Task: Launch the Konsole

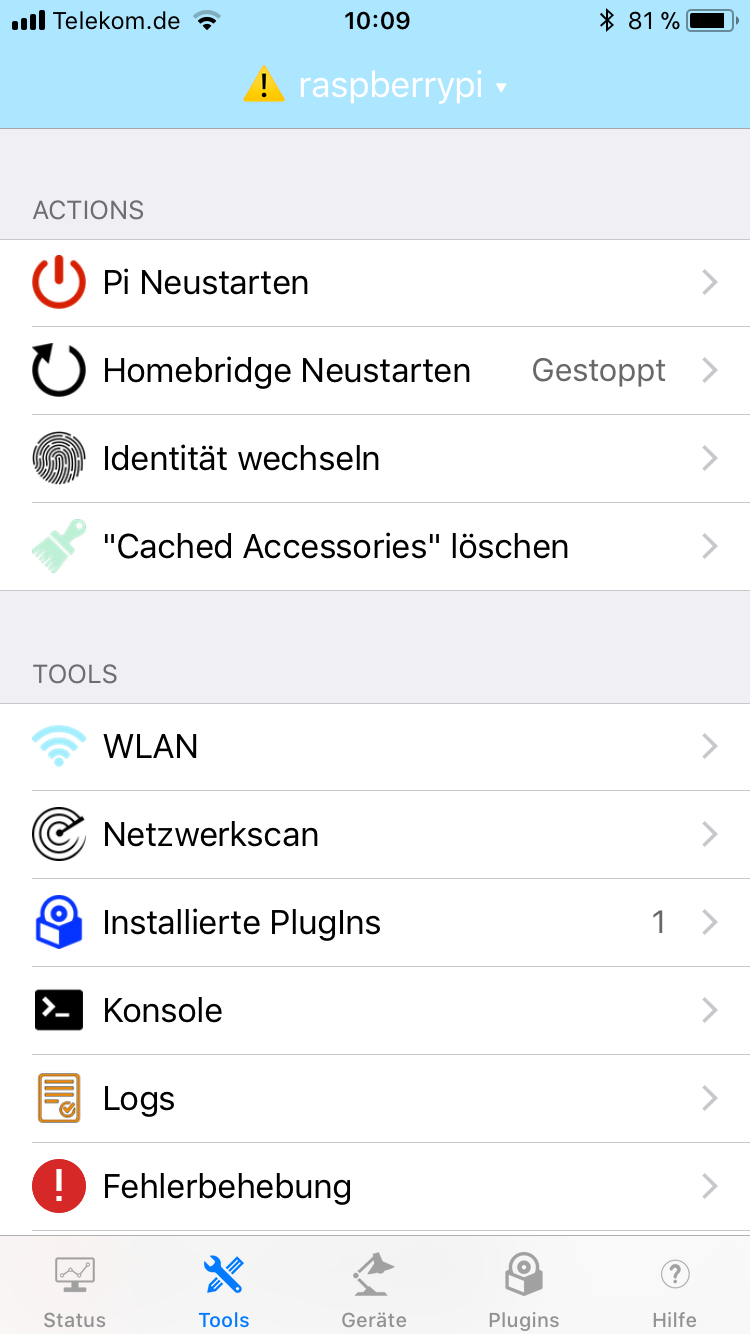Action: point(375,1011)
